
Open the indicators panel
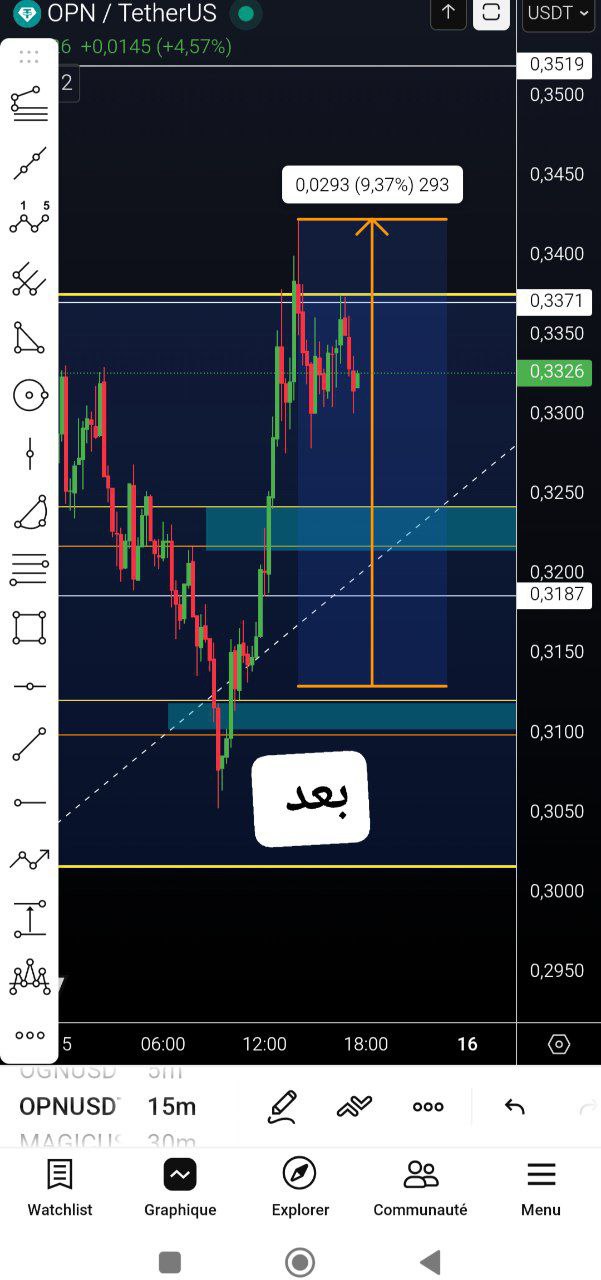tap(355, 1106)
